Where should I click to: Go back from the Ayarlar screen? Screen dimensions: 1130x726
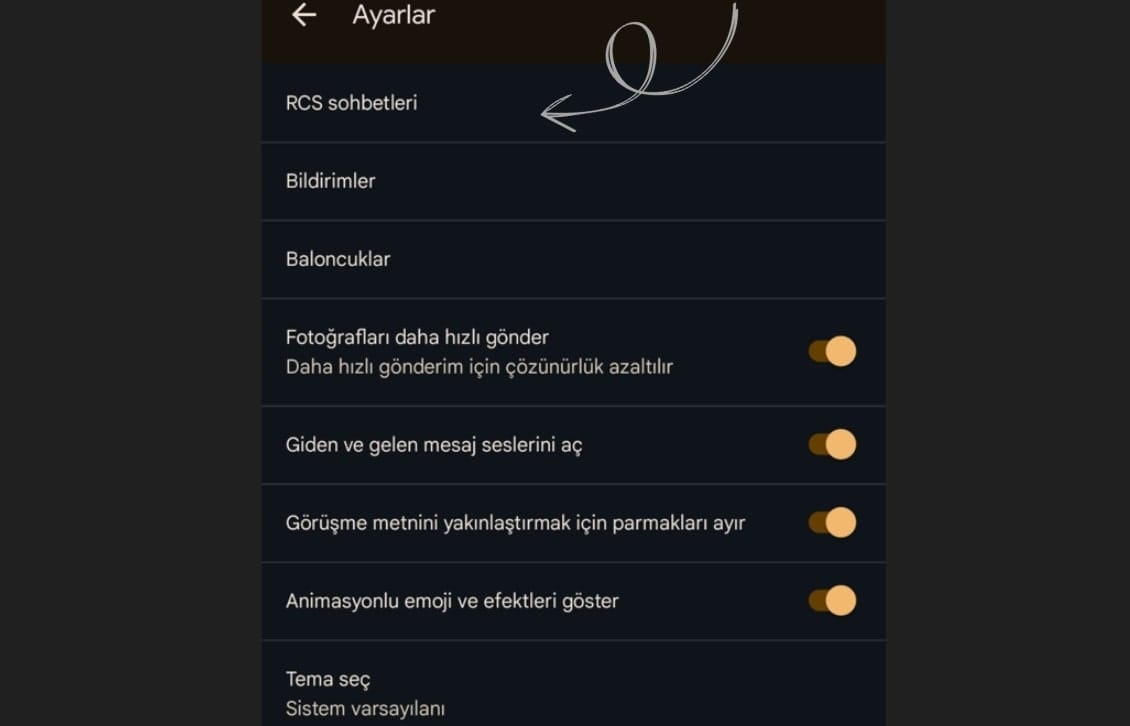(304, 15)
